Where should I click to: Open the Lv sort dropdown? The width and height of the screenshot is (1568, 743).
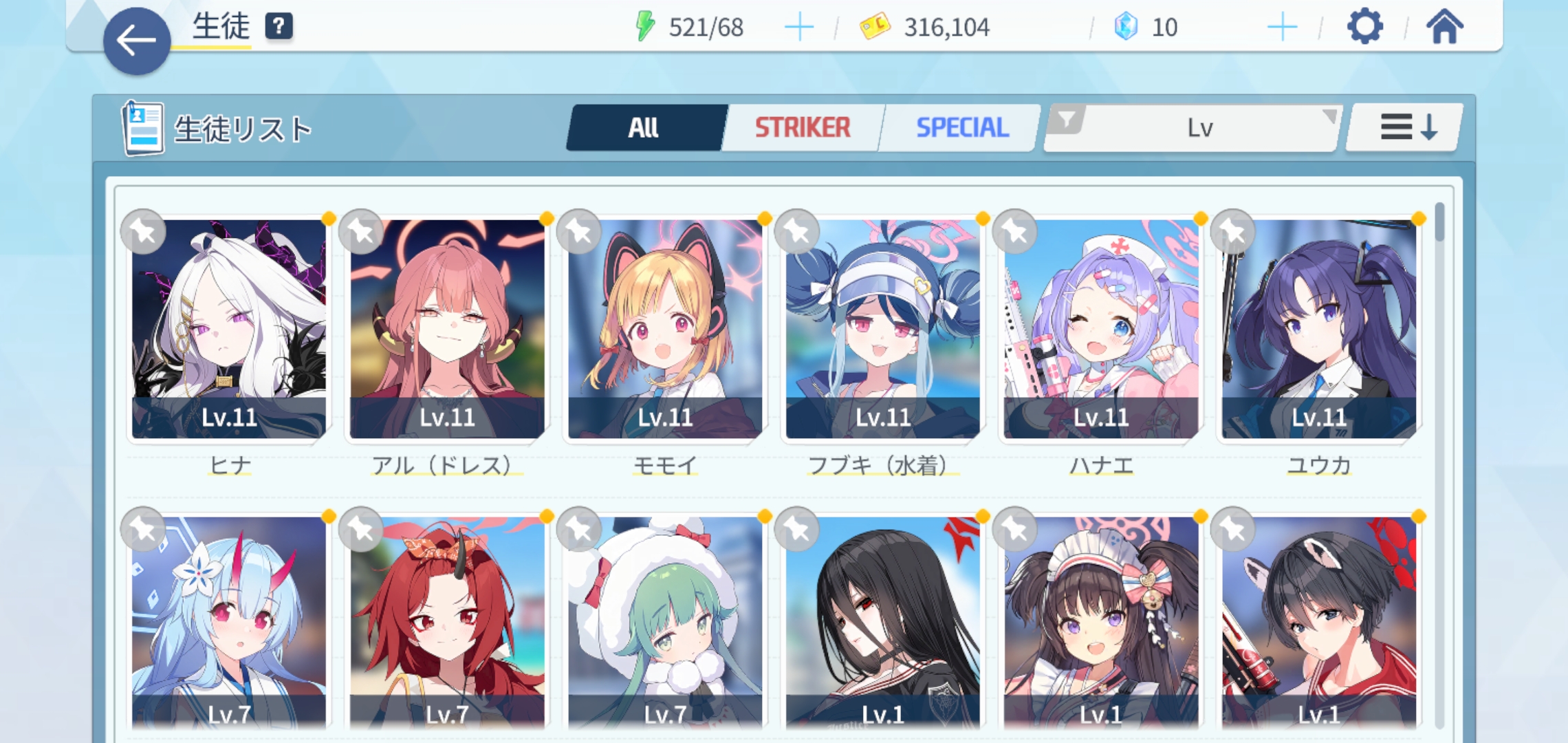1199,128
